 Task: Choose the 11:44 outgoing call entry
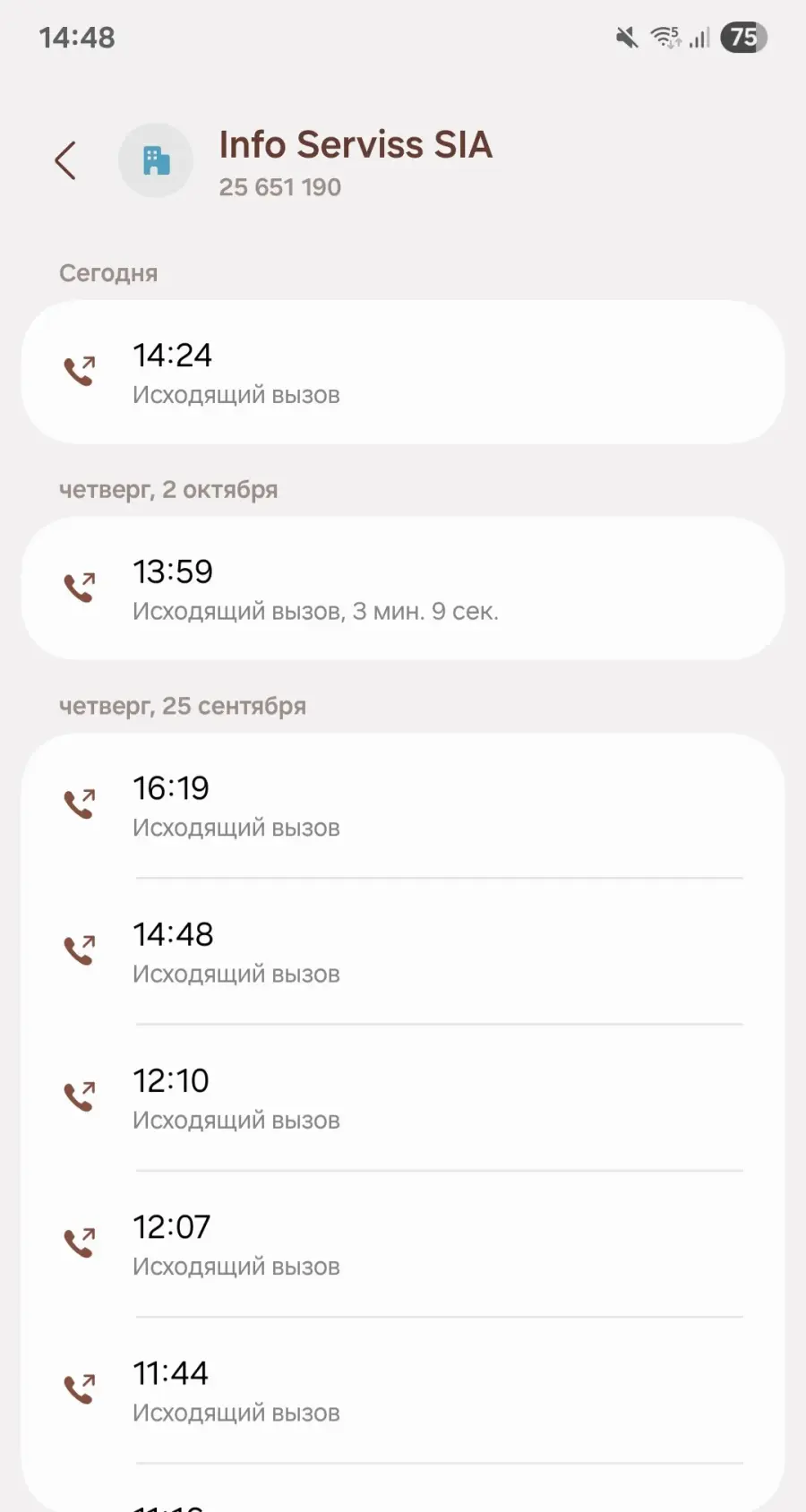(x=403, y=1390)
